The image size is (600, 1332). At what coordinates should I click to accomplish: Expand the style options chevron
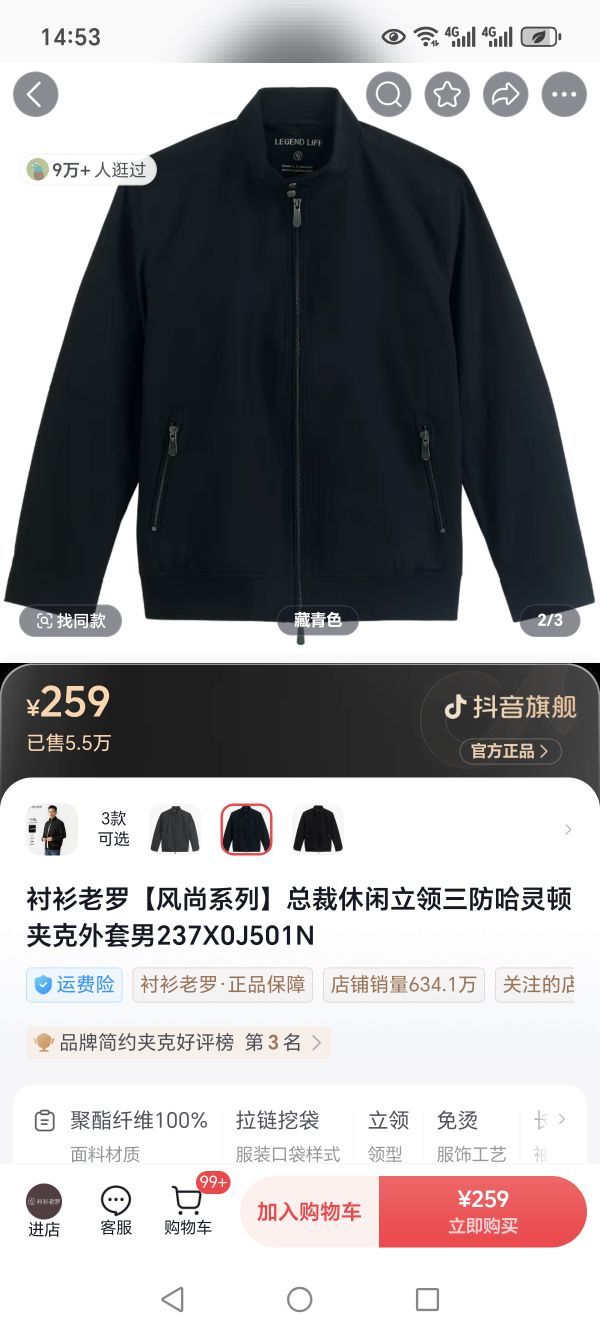point(568,829)
